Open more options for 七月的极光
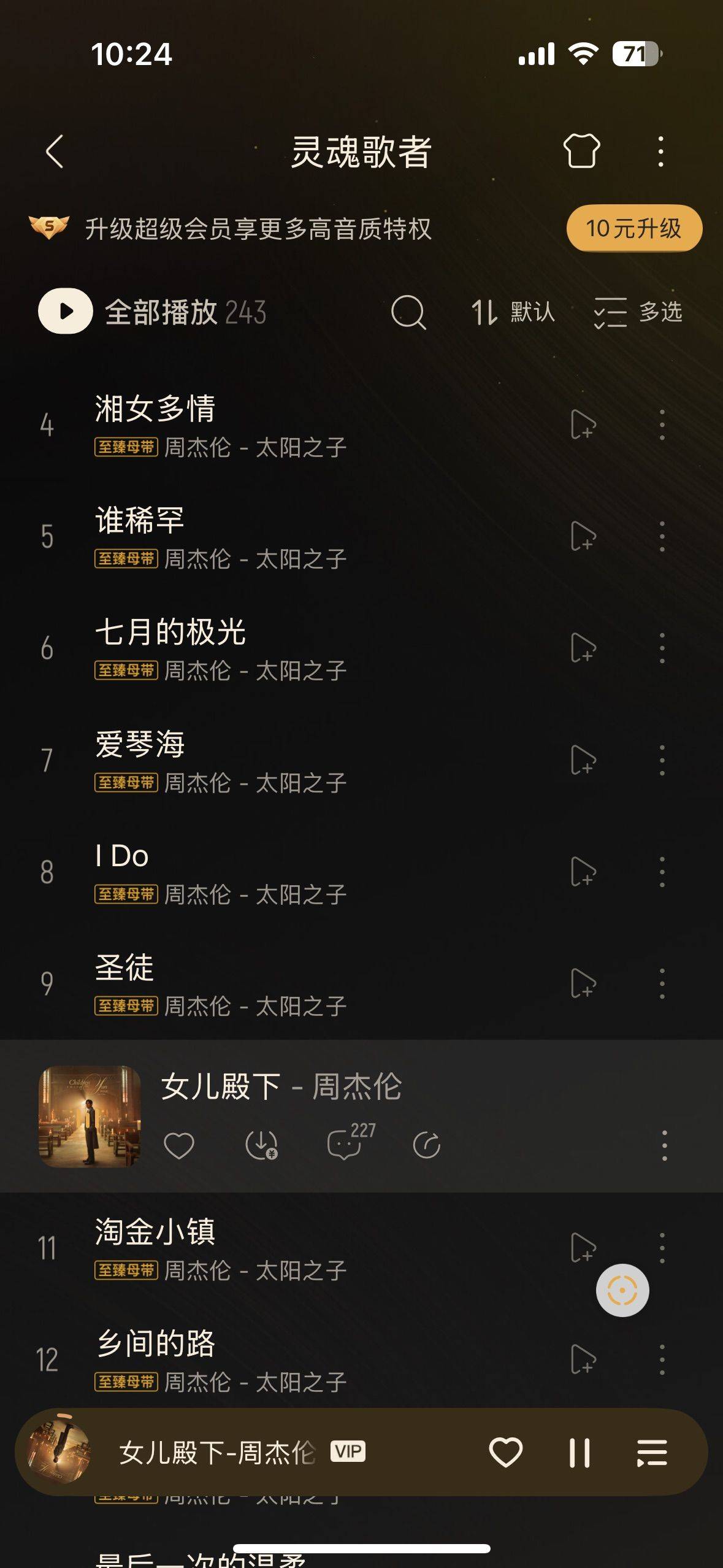This screenshot has height=1568, width=723. (x=662, y=647)
